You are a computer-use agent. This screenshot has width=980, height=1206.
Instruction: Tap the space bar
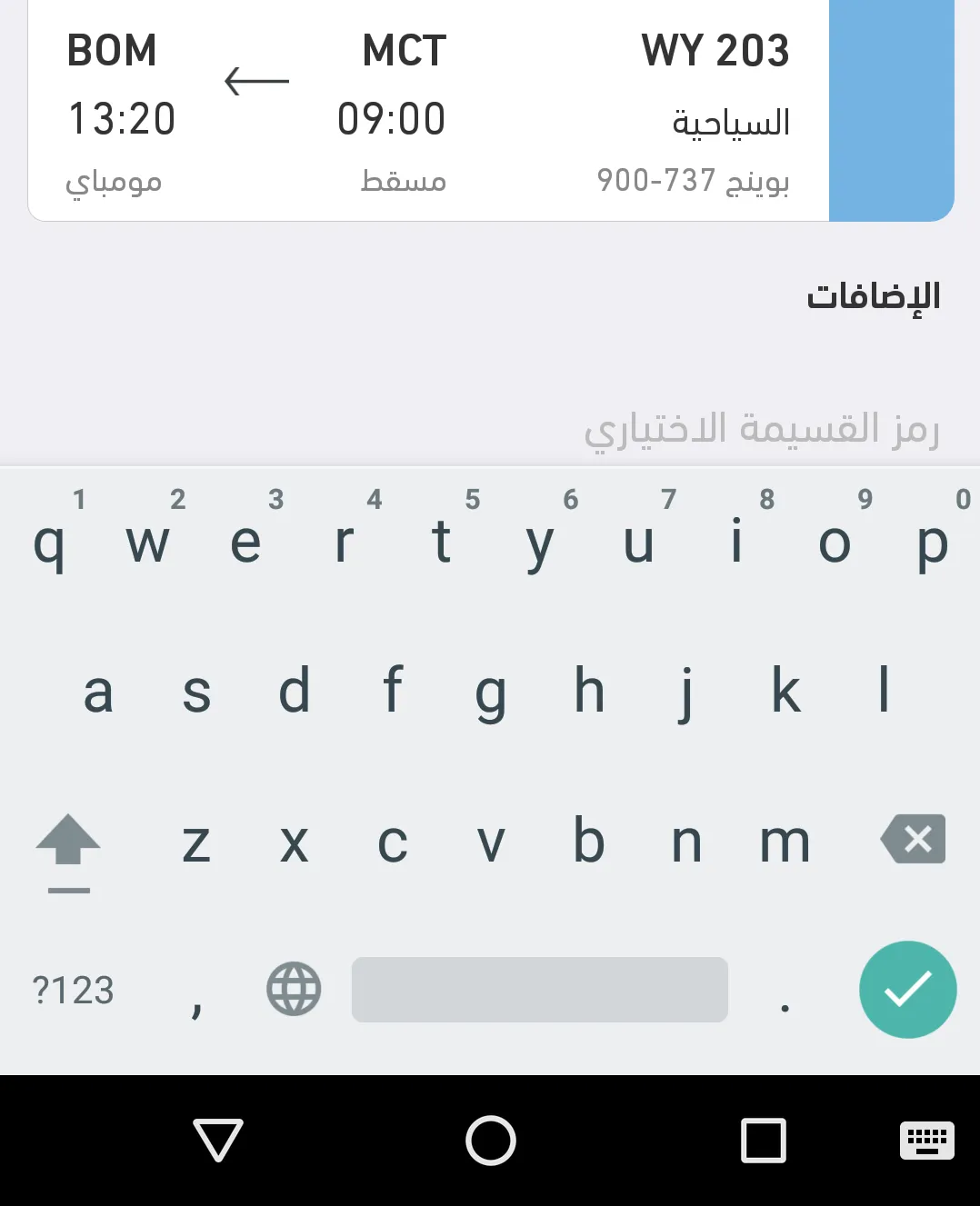pyautogui.click(x=539, y=990)
